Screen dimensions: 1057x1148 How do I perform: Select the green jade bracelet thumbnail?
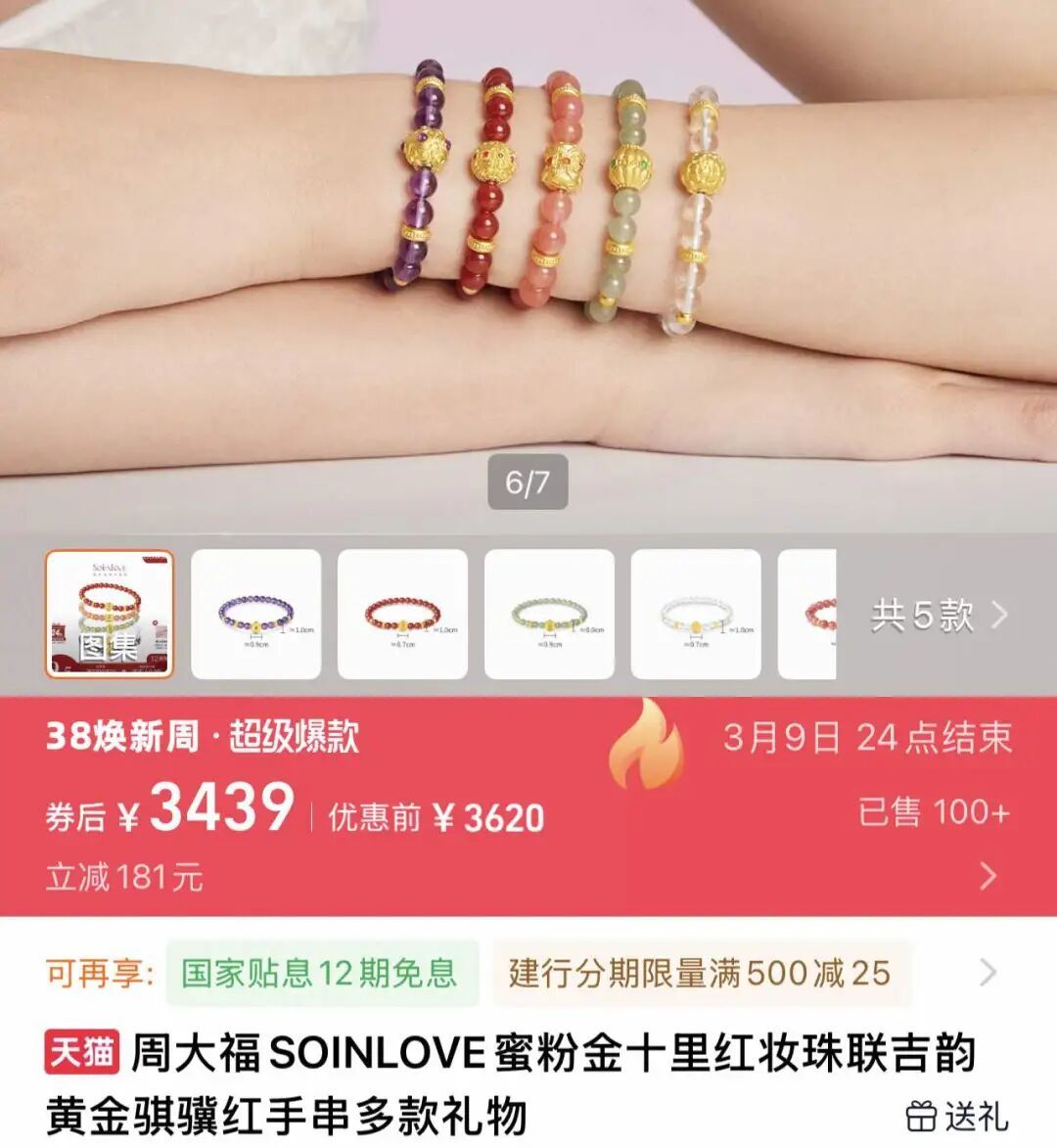[550, 617]
